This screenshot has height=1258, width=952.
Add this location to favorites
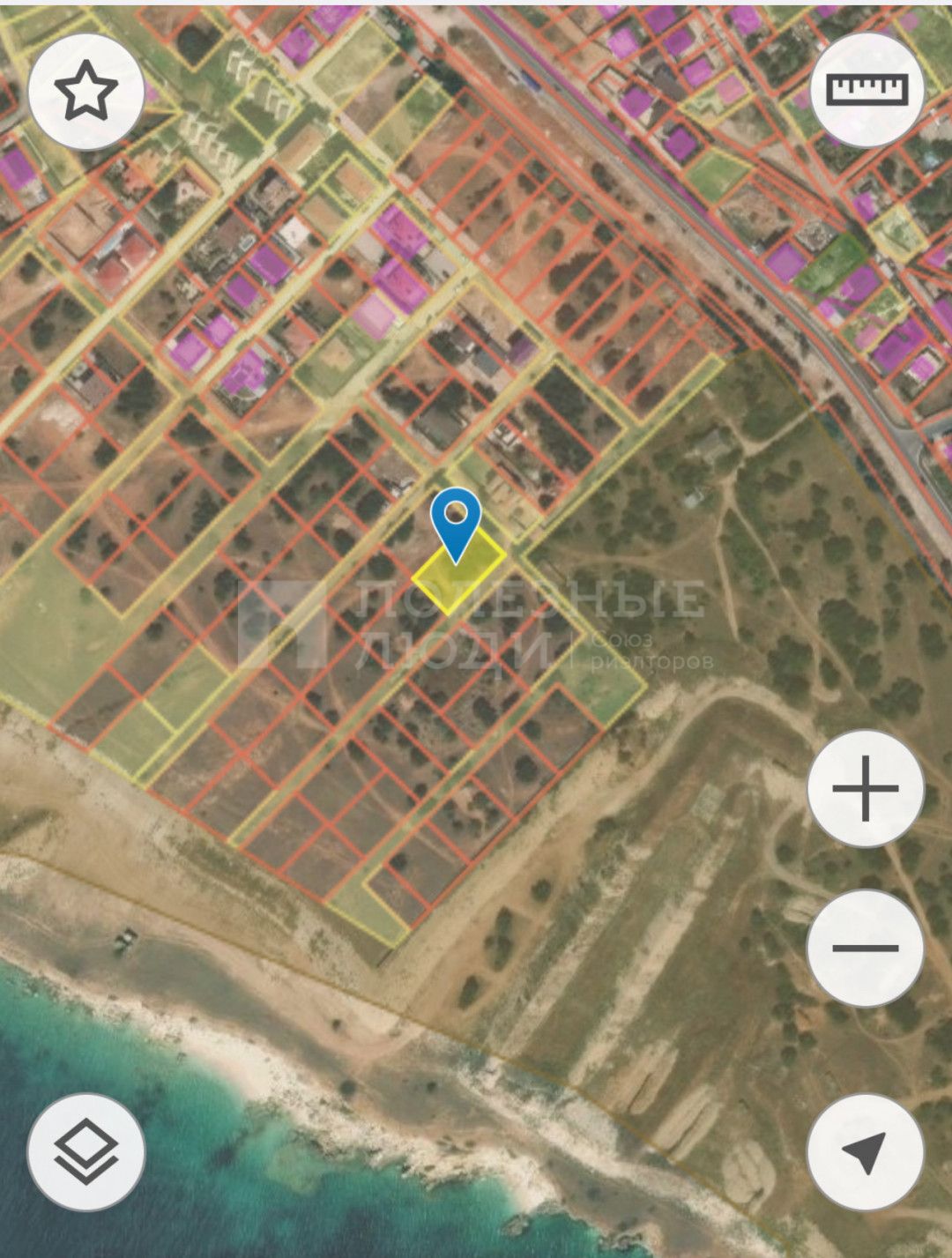tap(86, 92)
